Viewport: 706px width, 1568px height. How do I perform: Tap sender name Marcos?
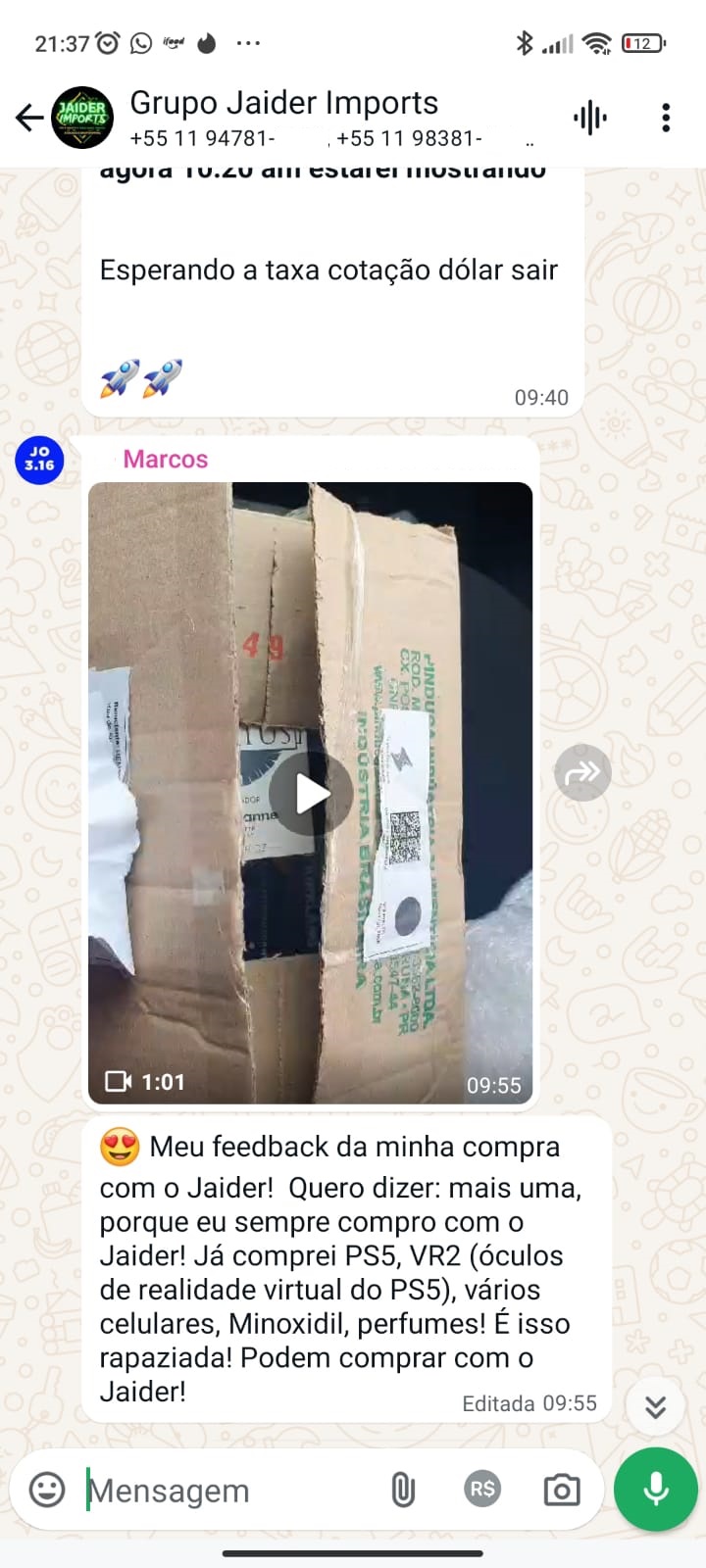pos(166,460)
